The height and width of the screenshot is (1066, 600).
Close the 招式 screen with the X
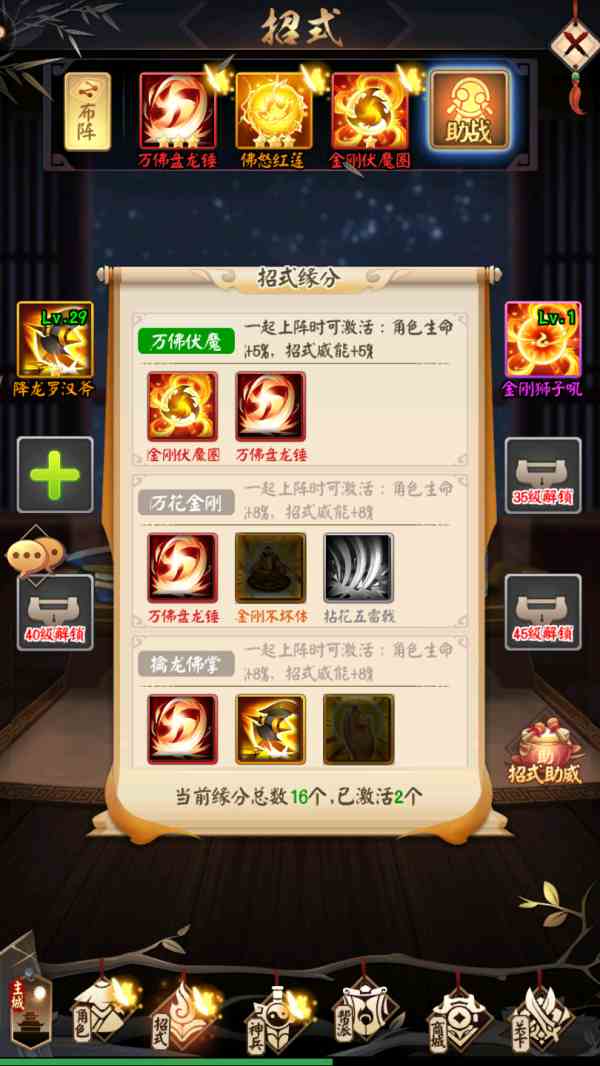(573, 45)
